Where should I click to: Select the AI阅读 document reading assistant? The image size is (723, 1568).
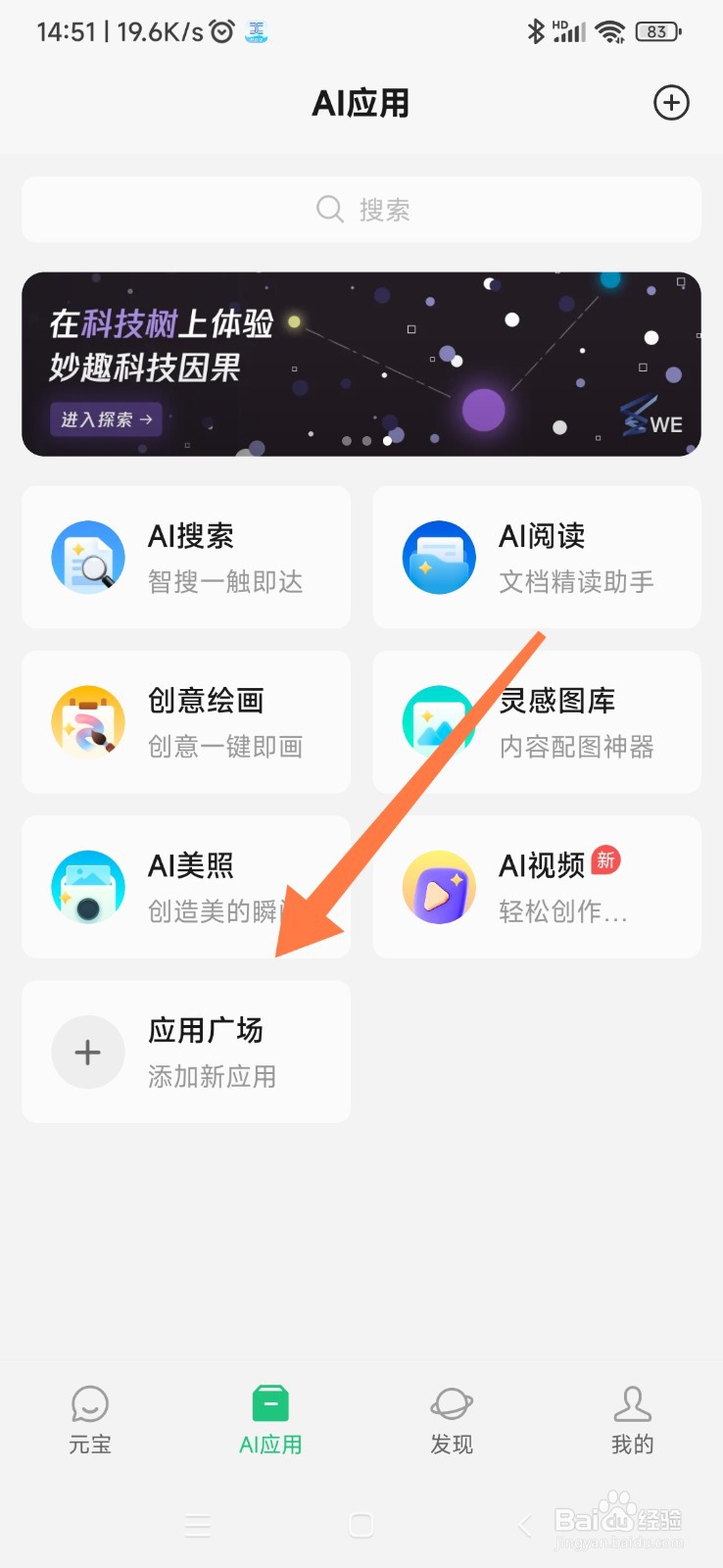[537, 557]
